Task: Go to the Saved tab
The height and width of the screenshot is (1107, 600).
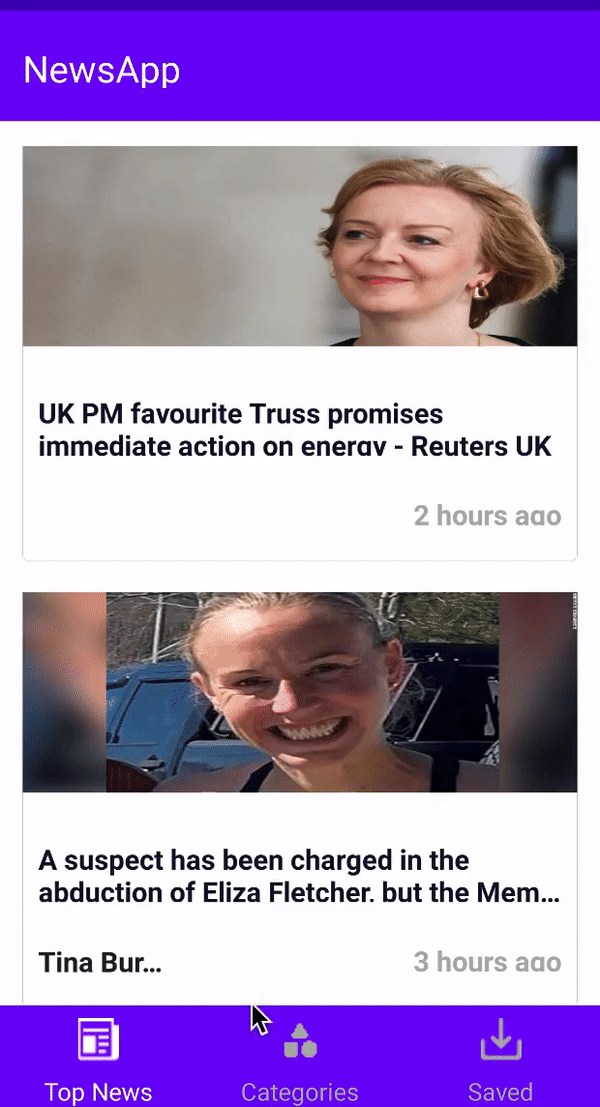Action: click(500, 1058)
